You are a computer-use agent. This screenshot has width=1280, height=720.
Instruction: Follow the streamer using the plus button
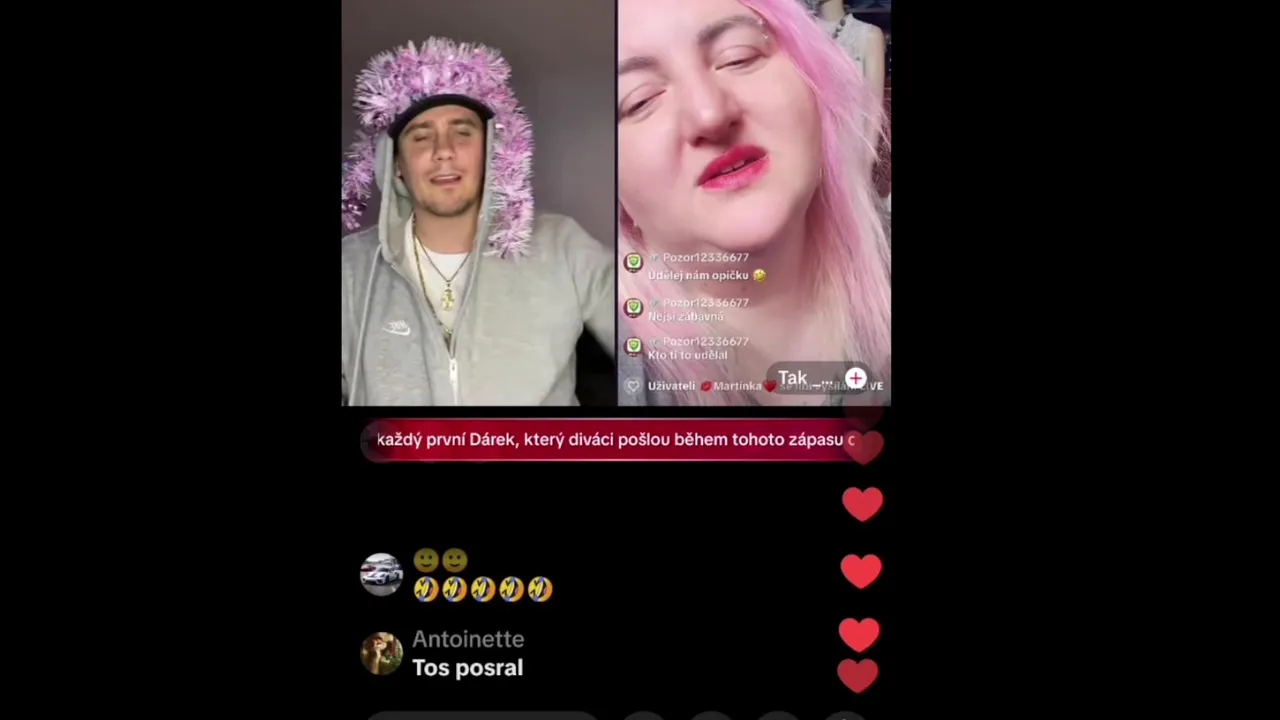click(x=856, y=378)
